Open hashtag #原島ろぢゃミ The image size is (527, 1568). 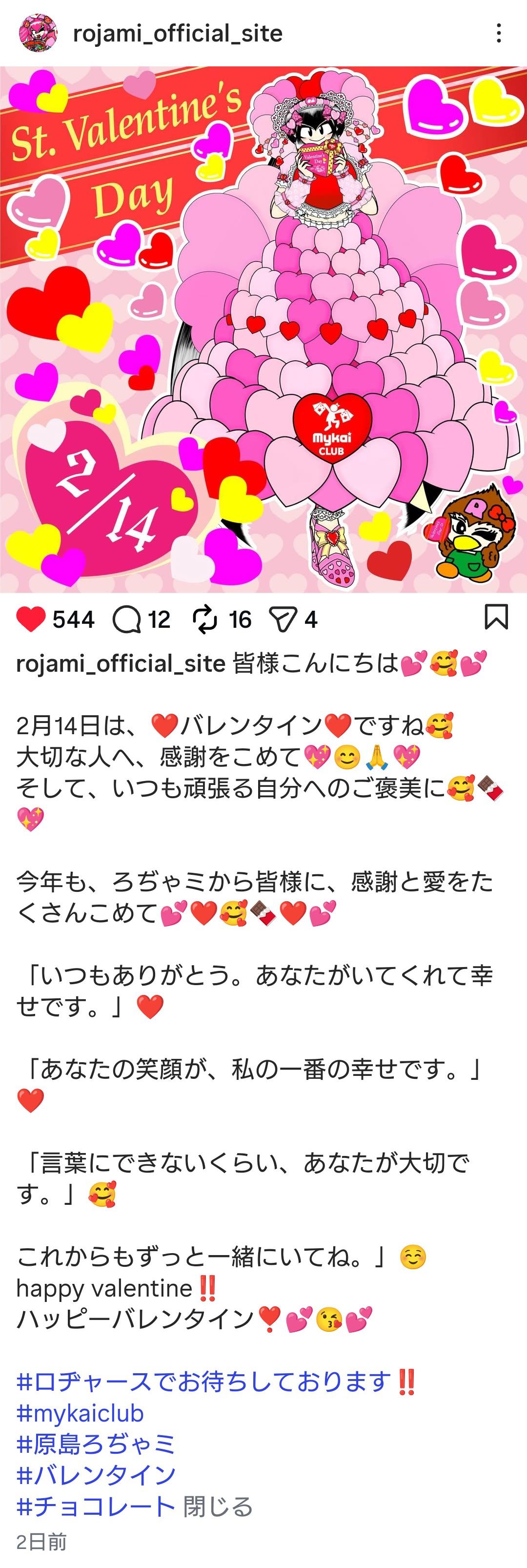[x=96, y=1444]
